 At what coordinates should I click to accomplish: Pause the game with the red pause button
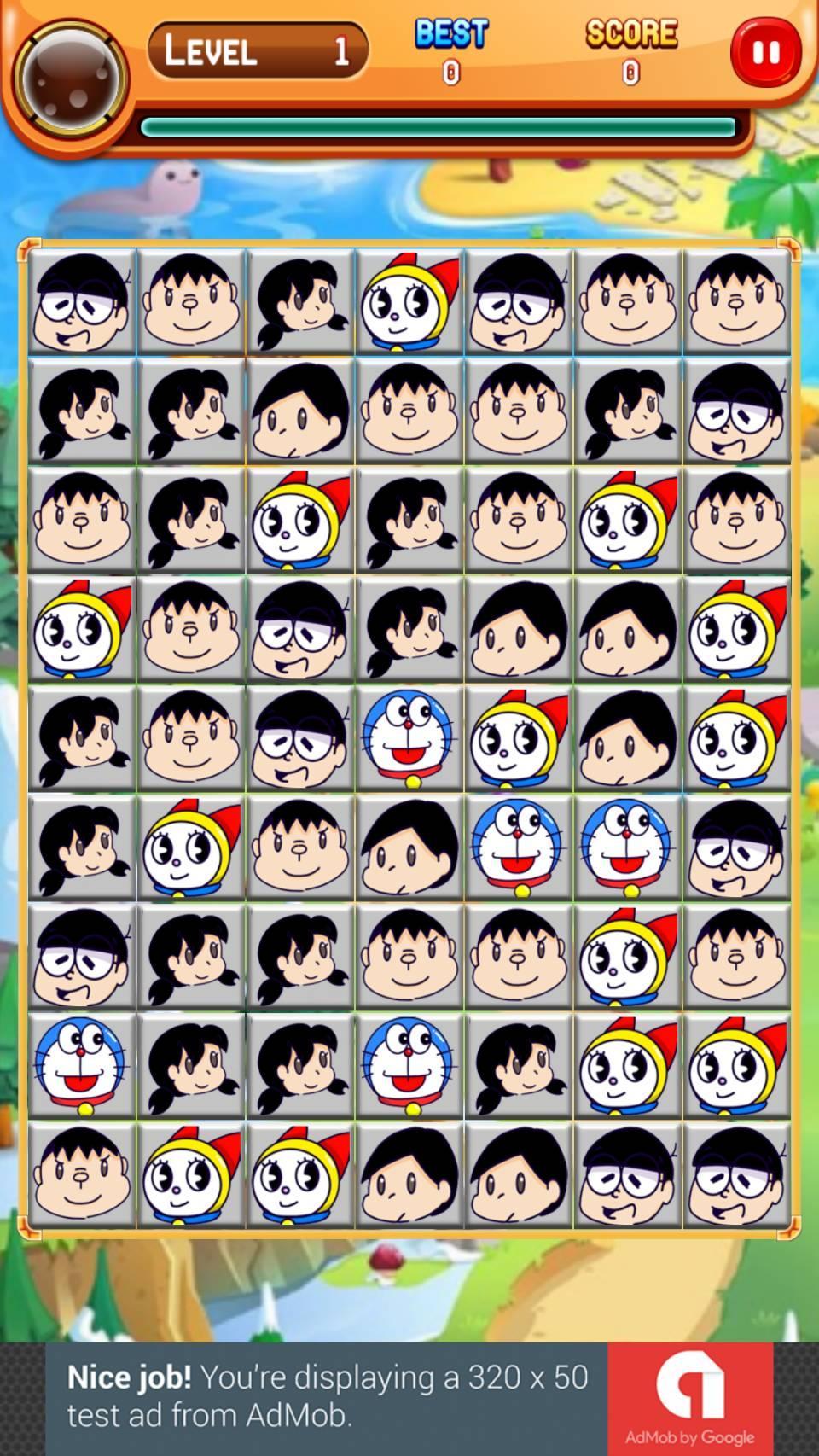(x=765, y=51)
